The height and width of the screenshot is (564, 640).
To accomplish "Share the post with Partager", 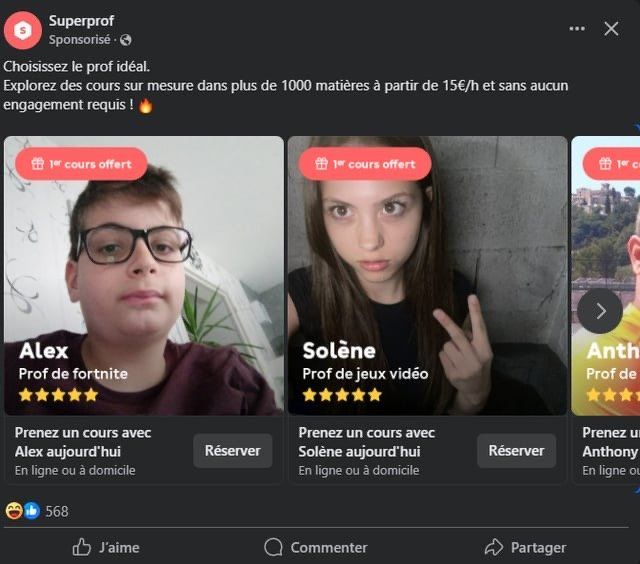I will coord(525,547).
